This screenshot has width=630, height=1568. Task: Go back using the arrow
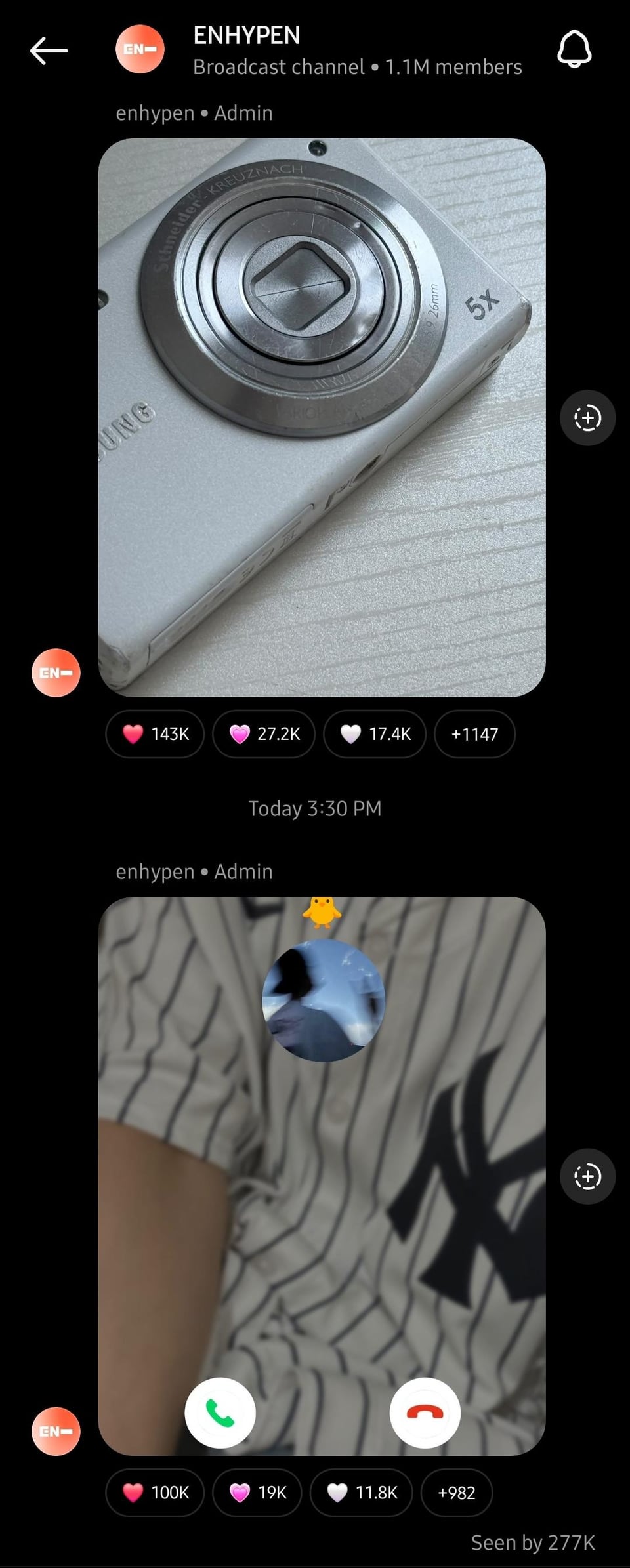click(x=49, y=51)
